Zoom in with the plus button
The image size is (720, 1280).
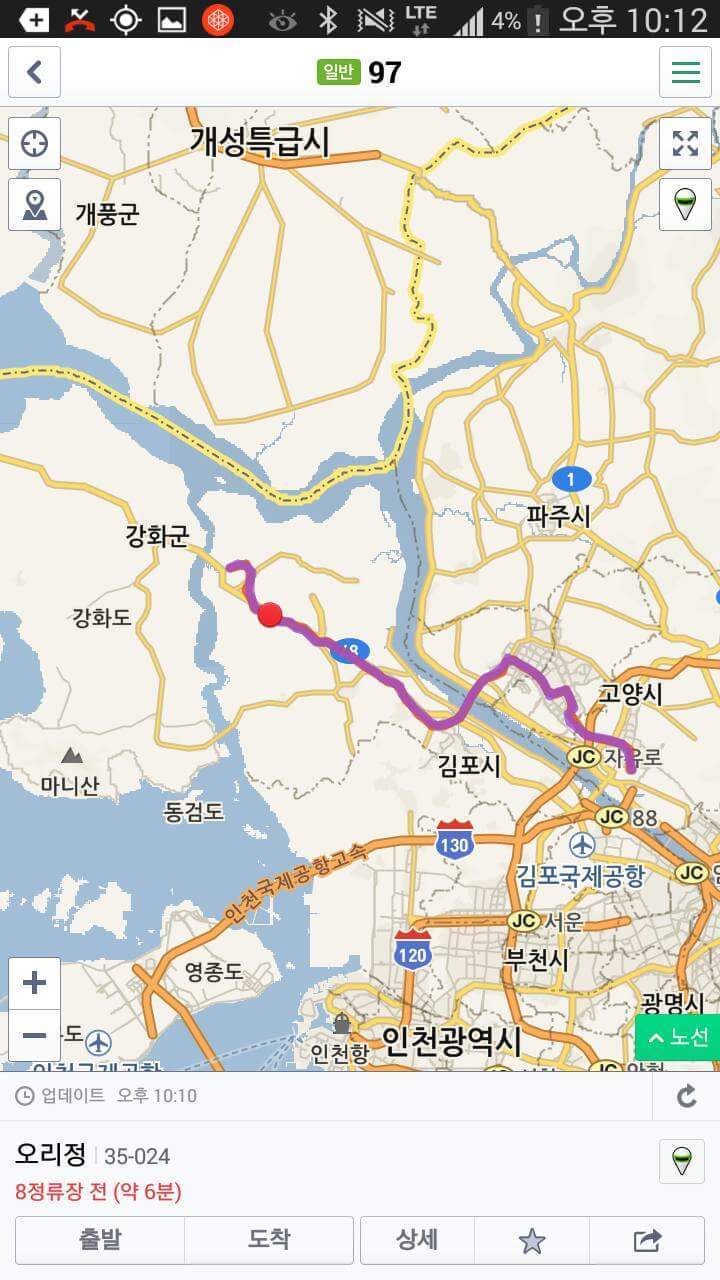click(34, 983)
